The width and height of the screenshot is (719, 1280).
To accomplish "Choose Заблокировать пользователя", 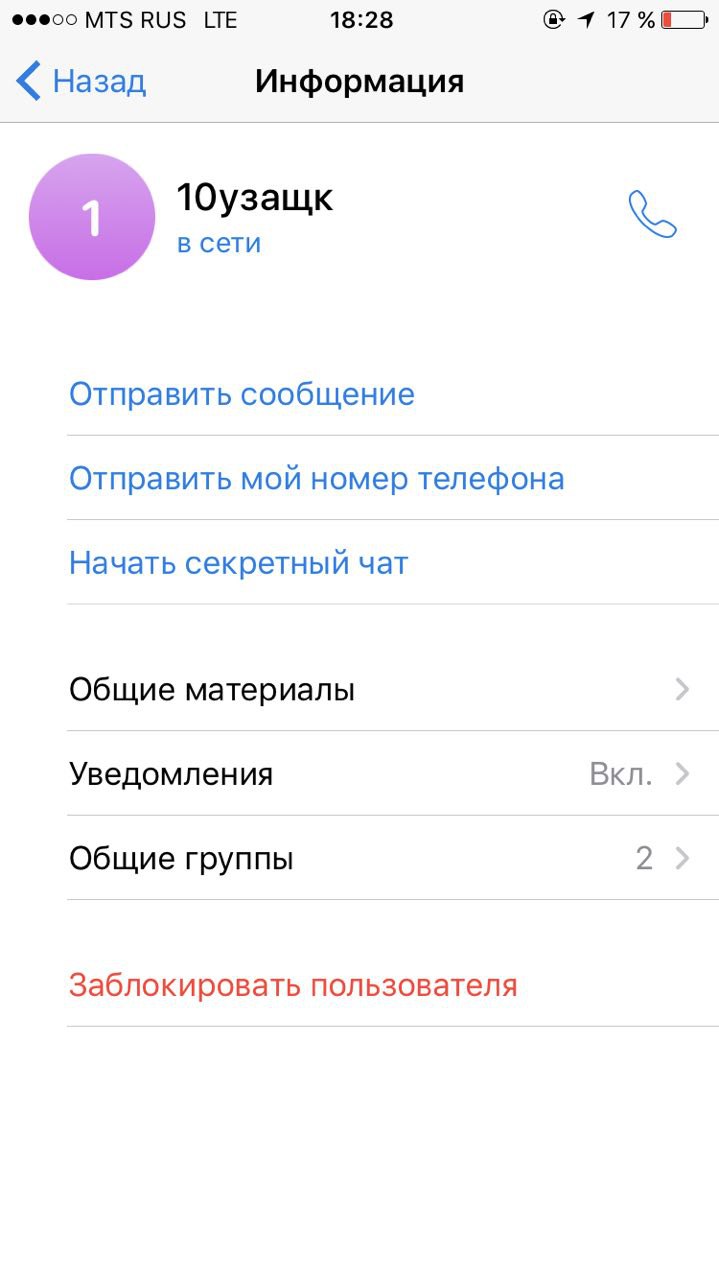I will (293, 985).
